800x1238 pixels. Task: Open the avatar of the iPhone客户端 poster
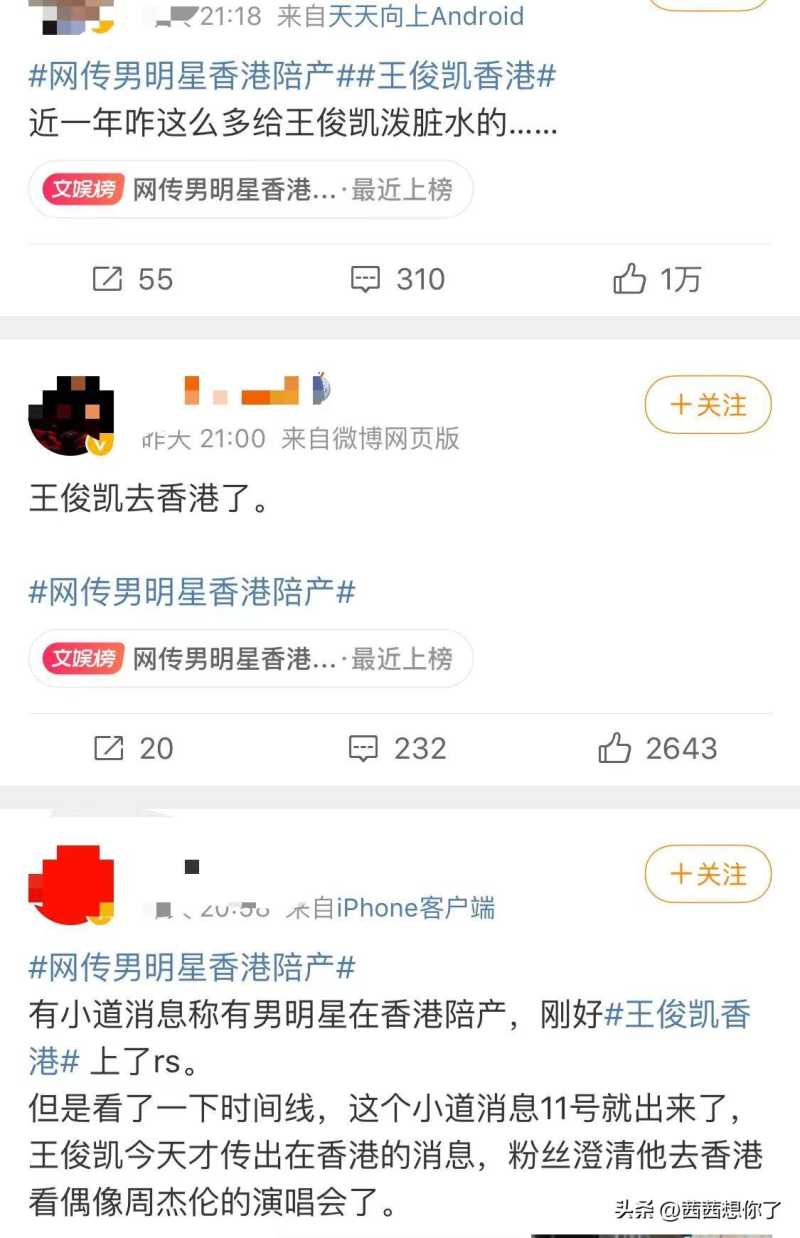(x=71, y=885)
